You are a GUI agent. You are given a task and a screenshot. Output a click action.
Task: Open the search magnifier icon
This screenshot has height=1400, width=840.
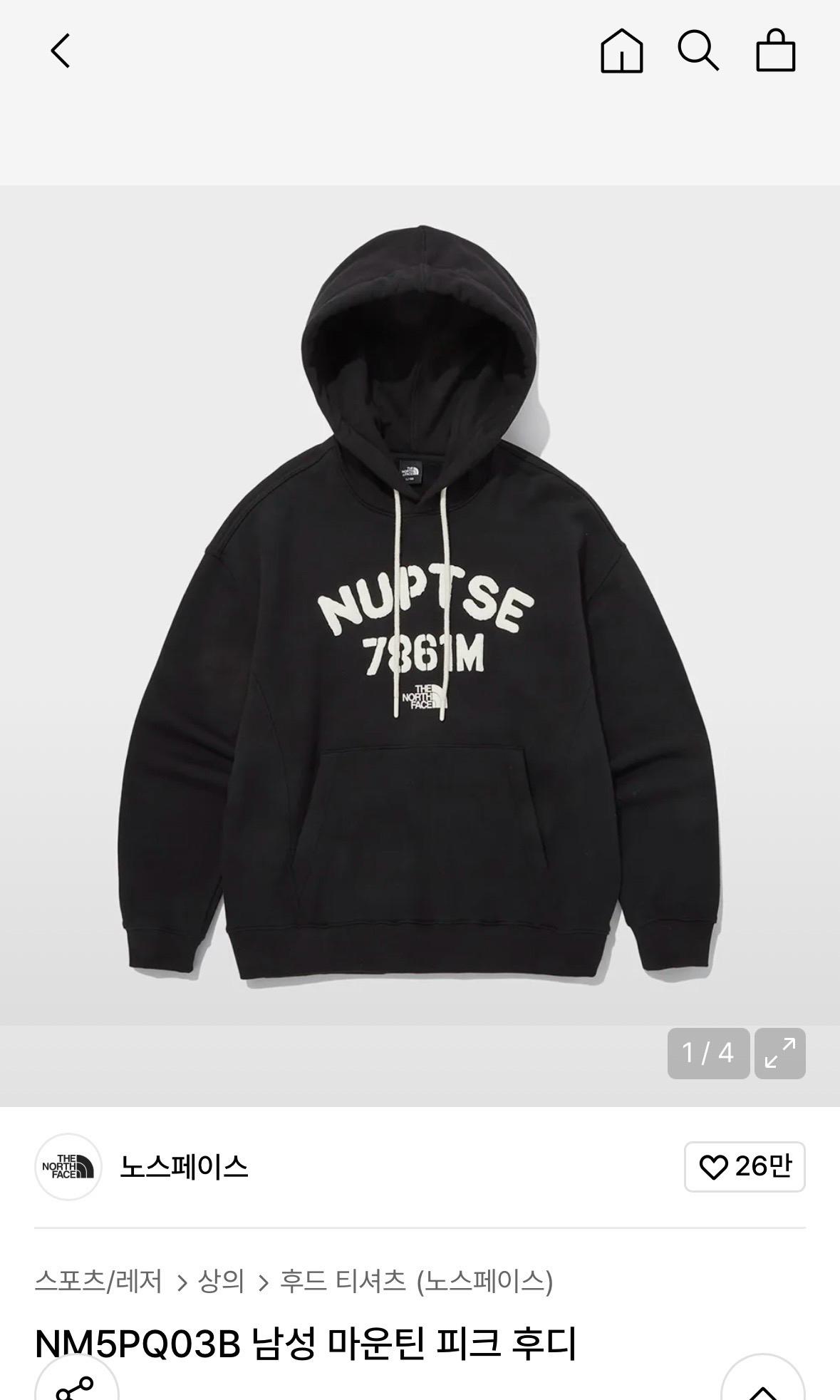pos(698,51)
